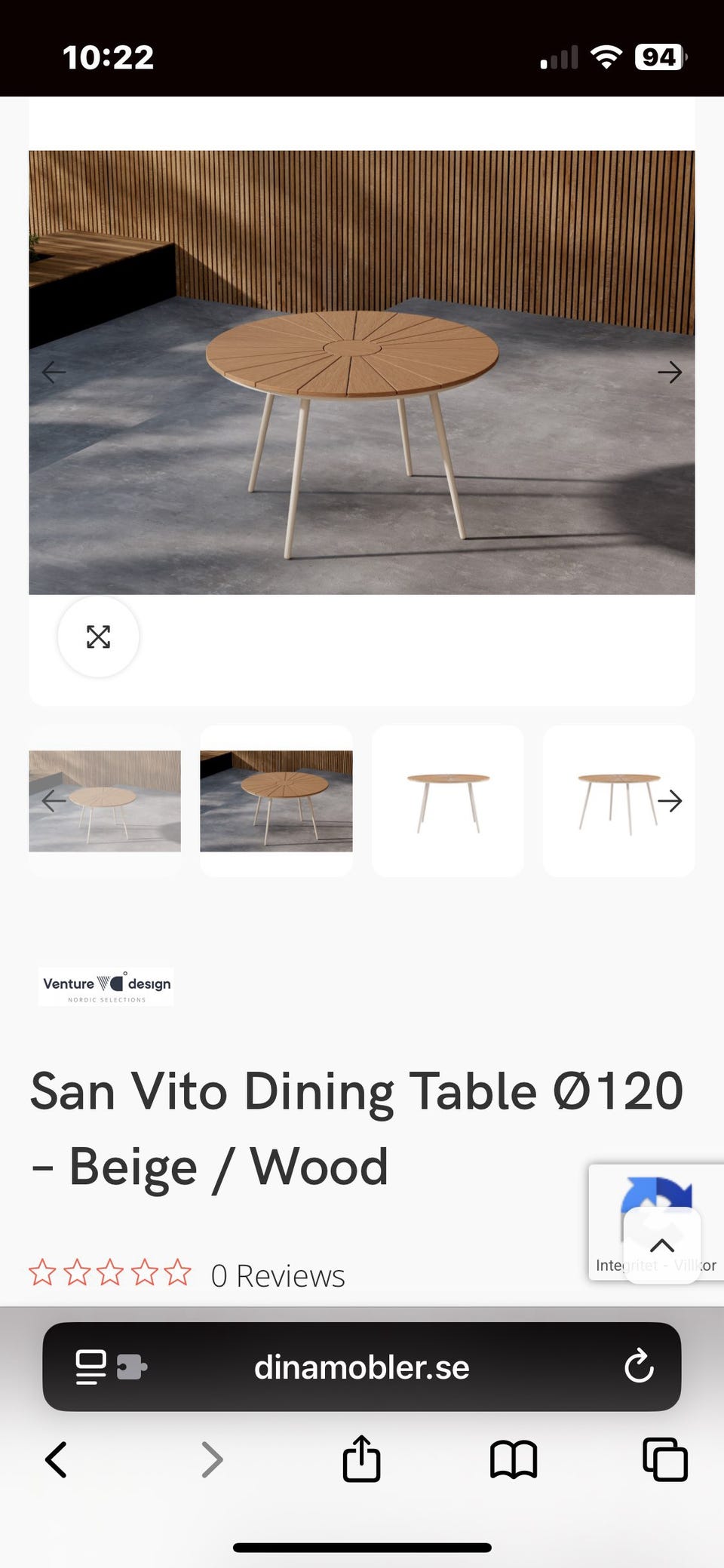Viewport: 724px width, 1568px height.
Task: Expand the thumbnail strip with its right arrow
Action: pos(672,801)
